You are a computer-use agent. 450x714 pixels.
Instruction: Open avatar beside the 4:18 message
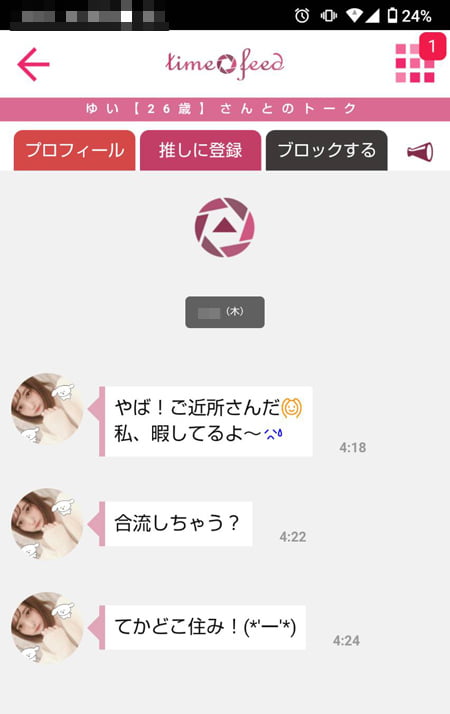[46, 409]
